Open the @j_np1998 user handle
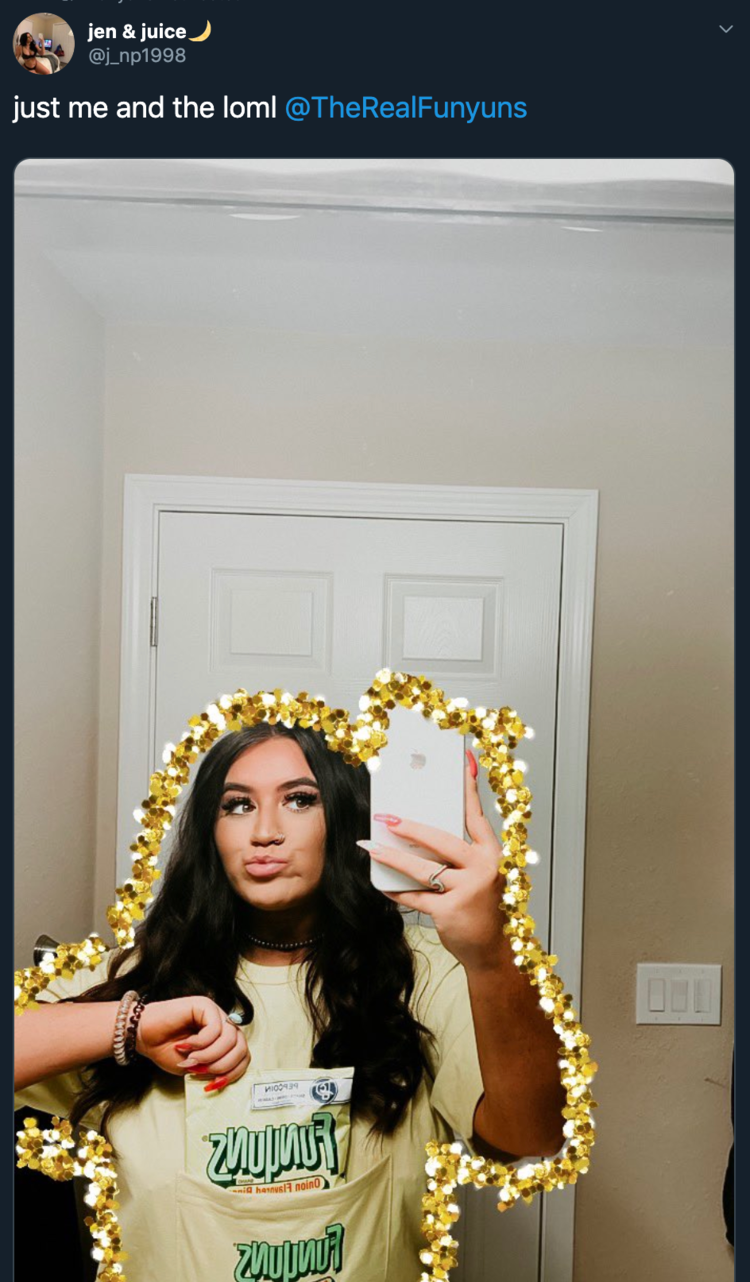Image resolution: width=750 pixels, height=1282 pixels. pyautogui.click(x=137, y=56)
